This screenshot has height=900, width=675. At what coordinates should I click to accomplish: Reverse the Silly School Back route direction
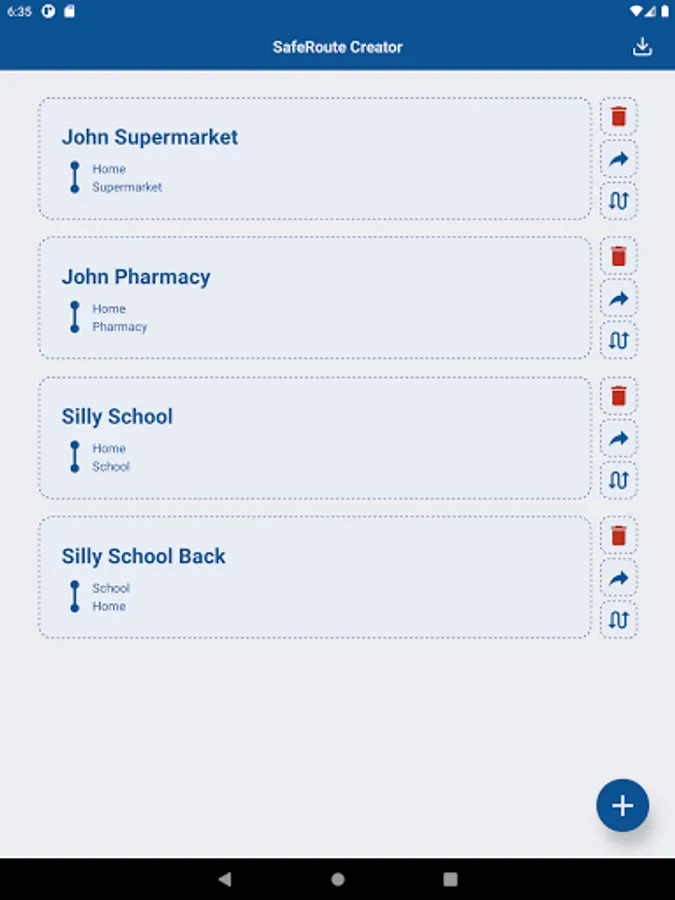(x=618, y=620)
